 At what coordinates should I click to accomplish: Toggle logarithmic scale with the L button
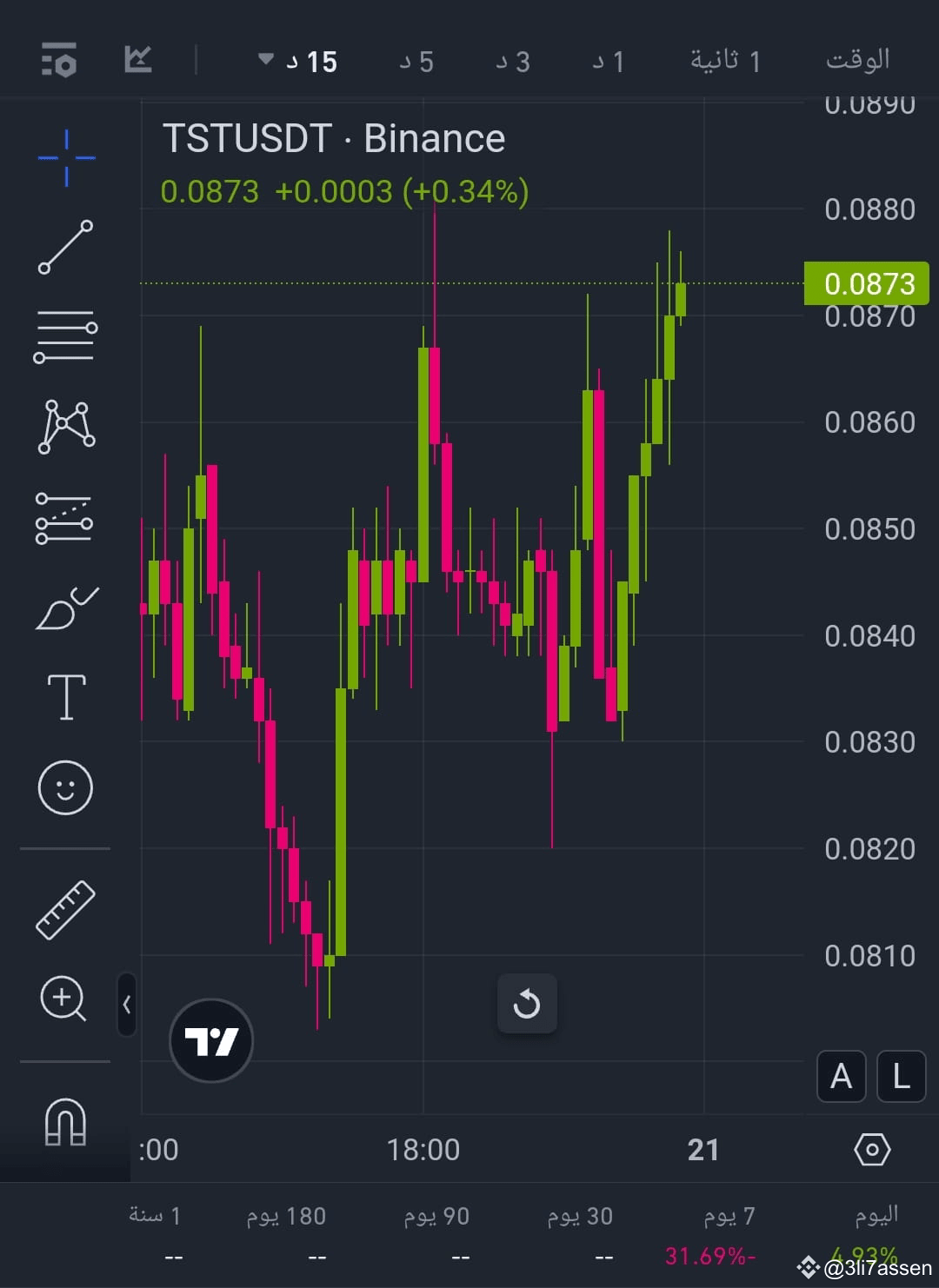pos(901,1077)
